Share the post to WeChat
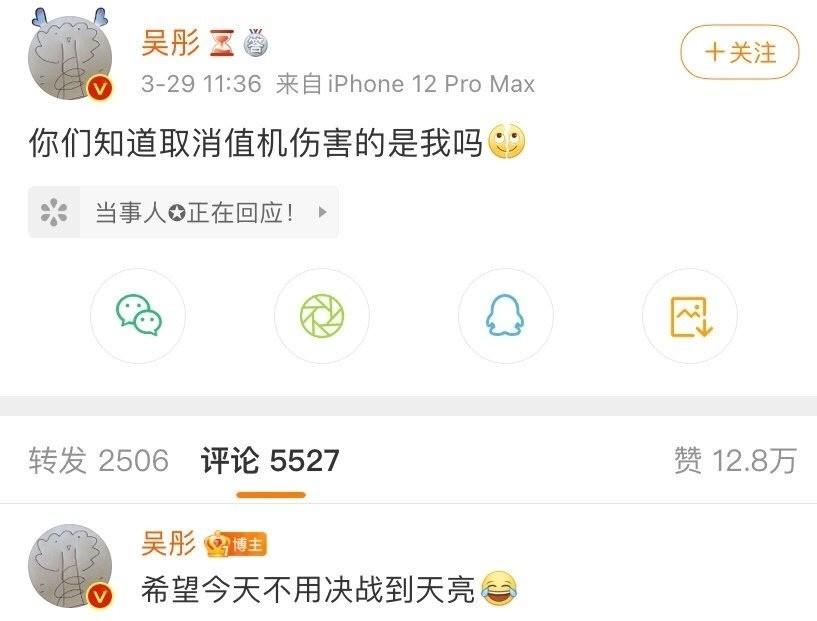The width and height of the screenshot is (817, 621). [138, 316]
